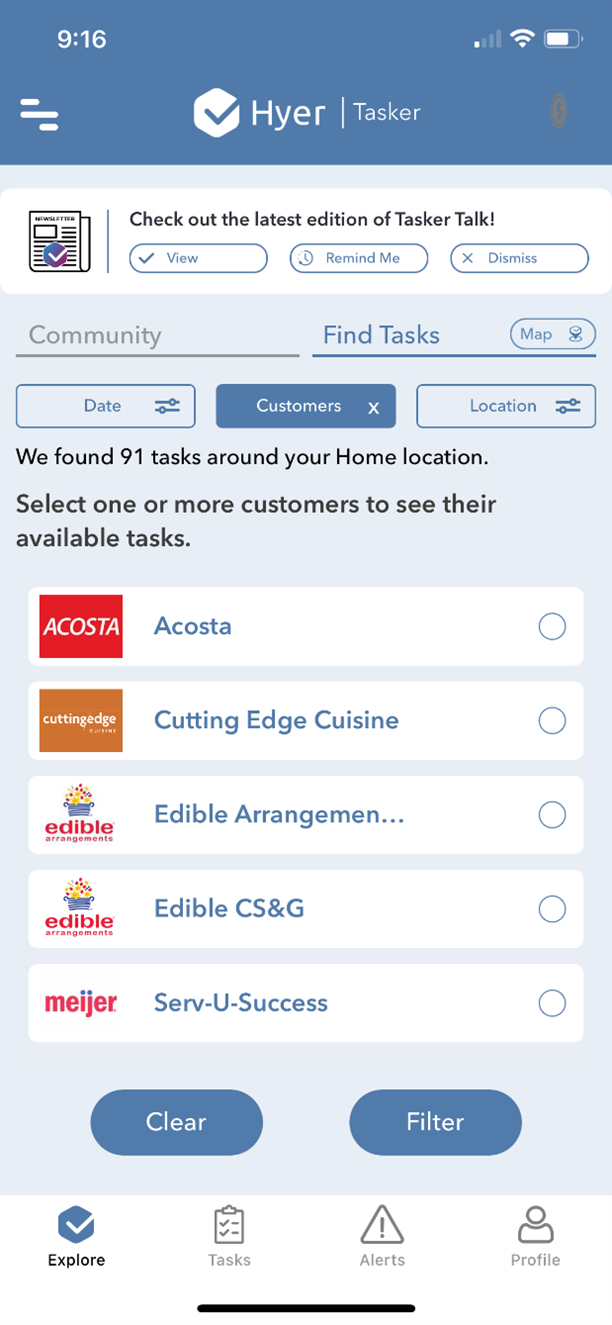The image size is (612, 1325).
Task: Open the Profile tab
Action: [535, 1237]
